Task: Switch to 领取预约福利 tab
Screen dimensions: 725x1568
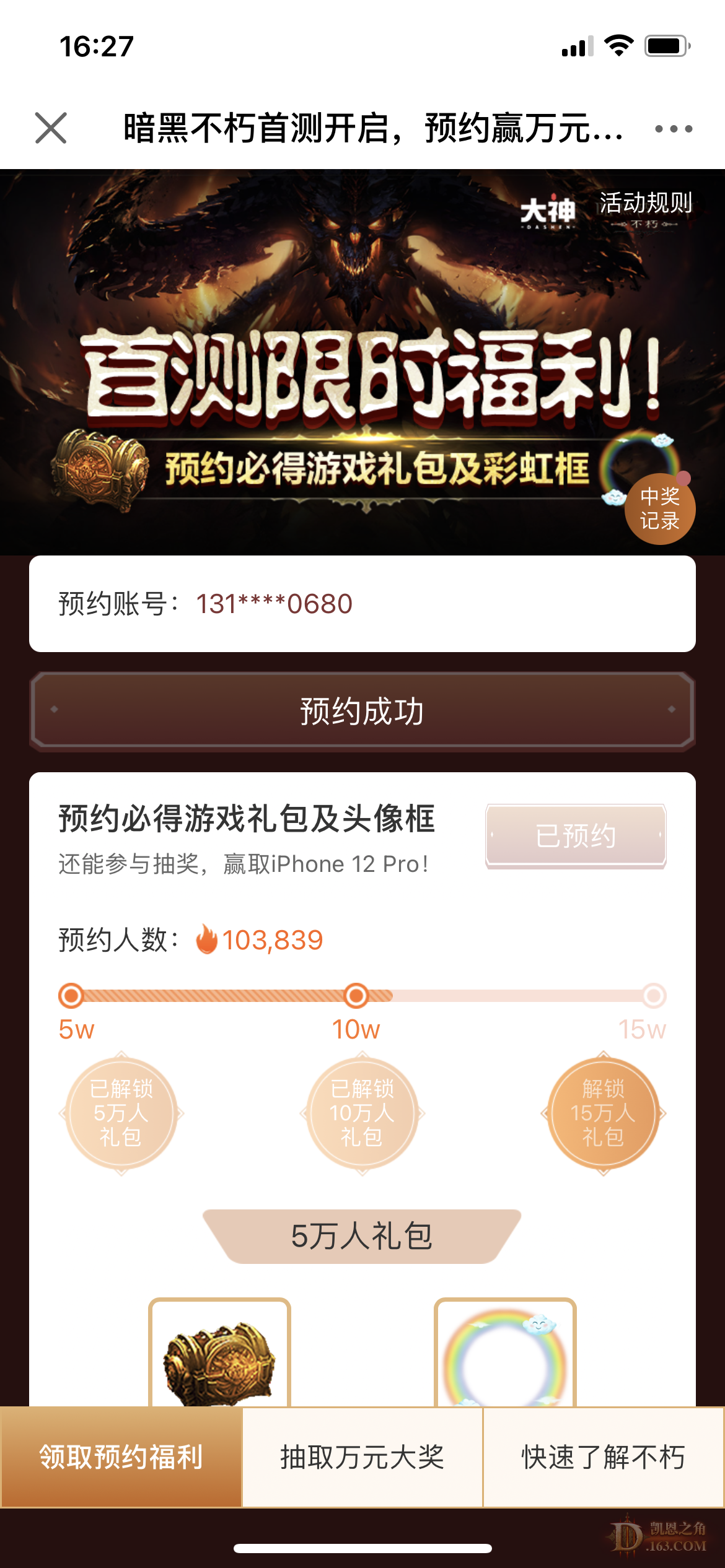Action: pos(121,1457)
